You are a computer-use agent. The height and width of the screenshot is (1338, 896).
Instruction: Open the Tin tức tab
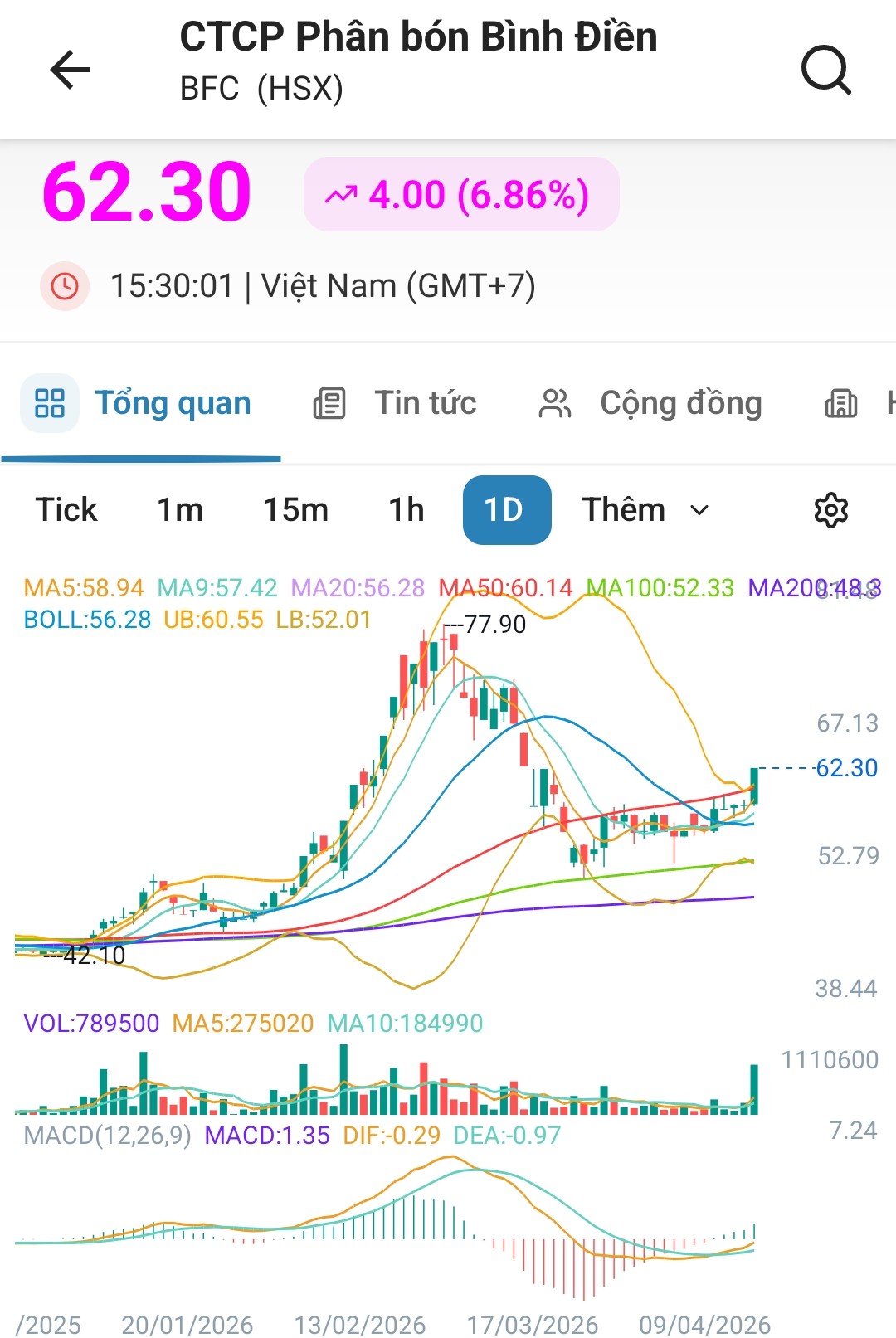click(395, 403)
